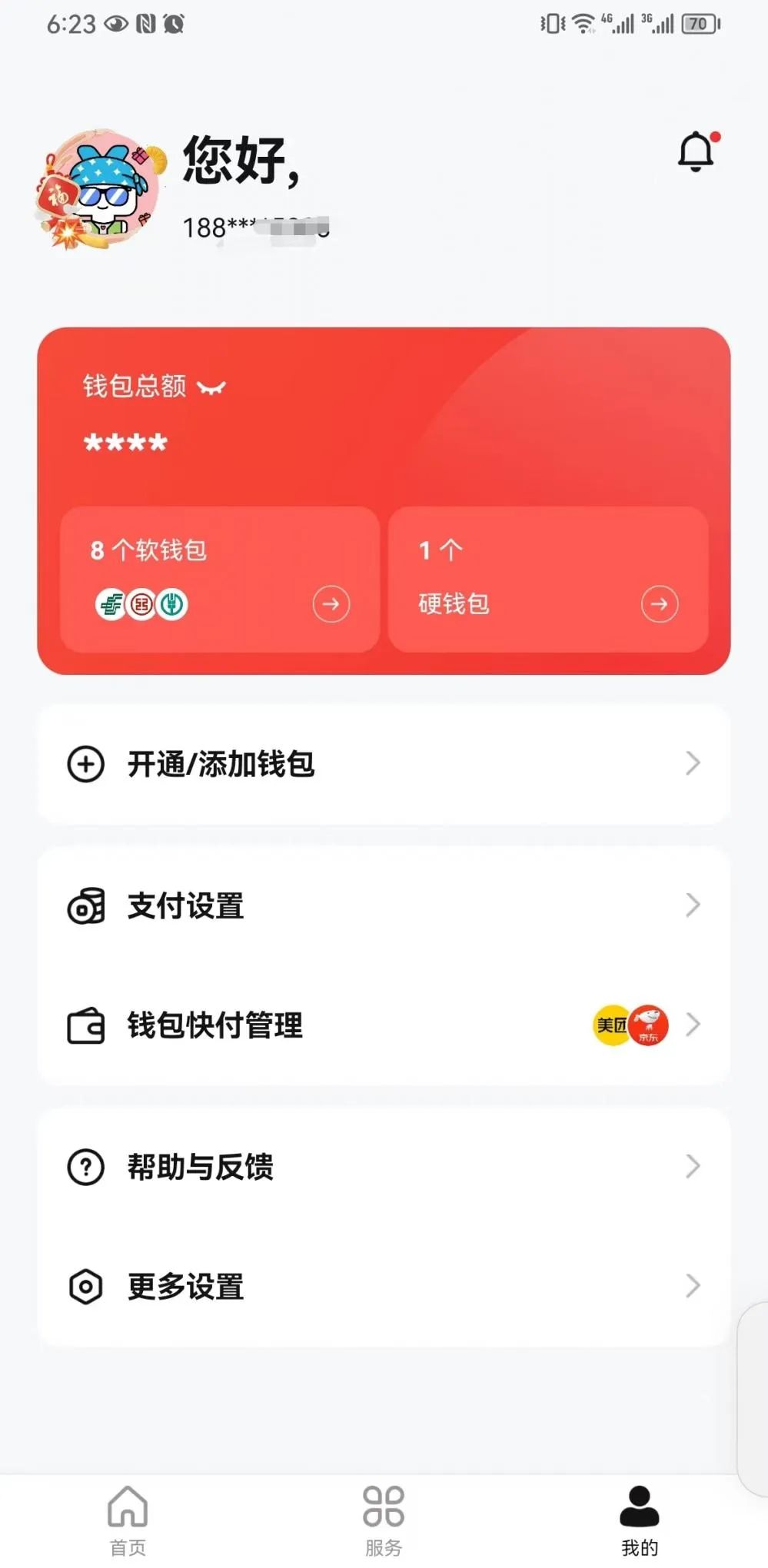Tap the 支付设置 coin icon
Image resolution: width=768 pixels, height=1568 pixels.
click(x=85, y=907)
